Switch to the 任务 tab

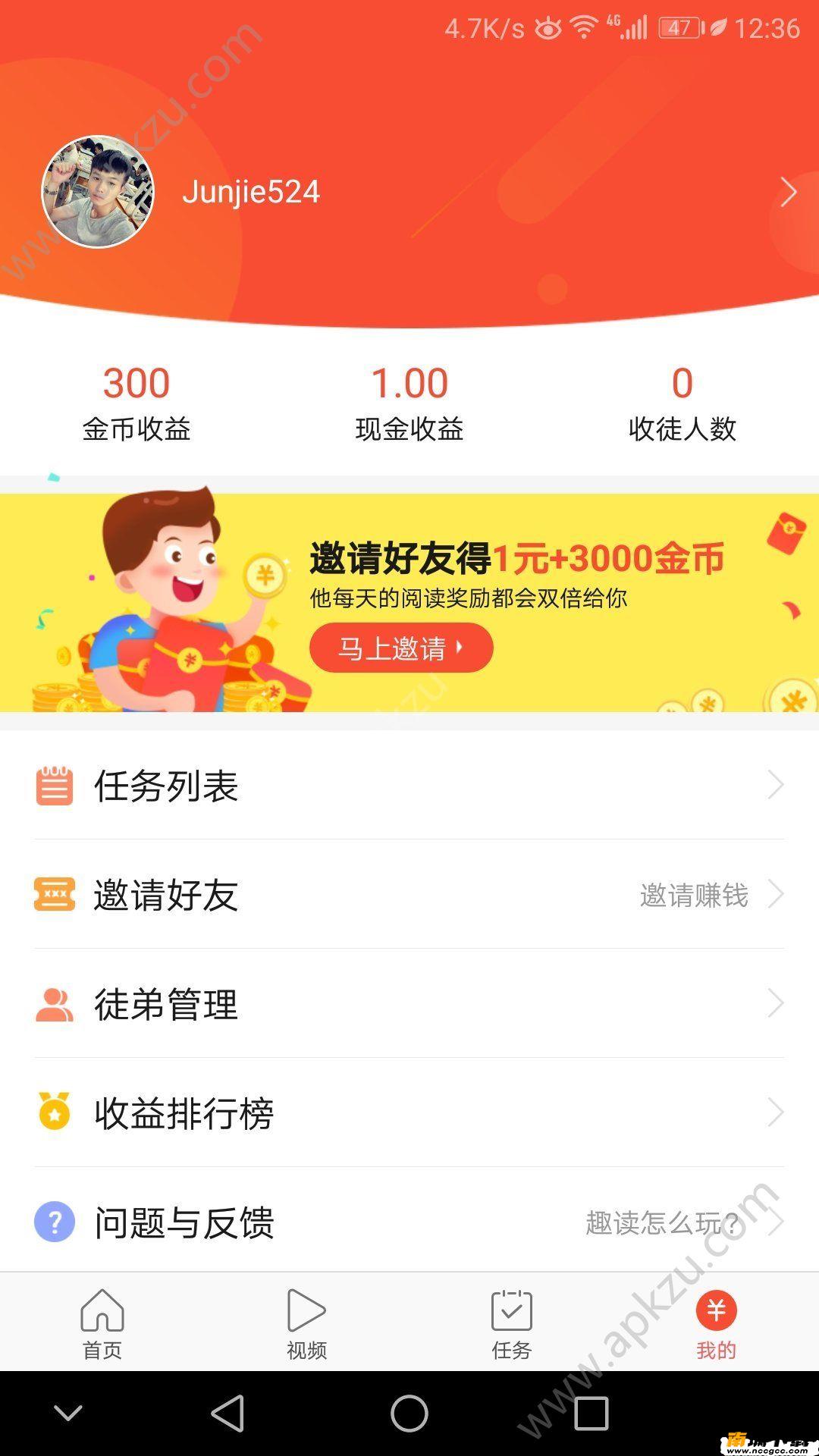tap(512, 1323)
